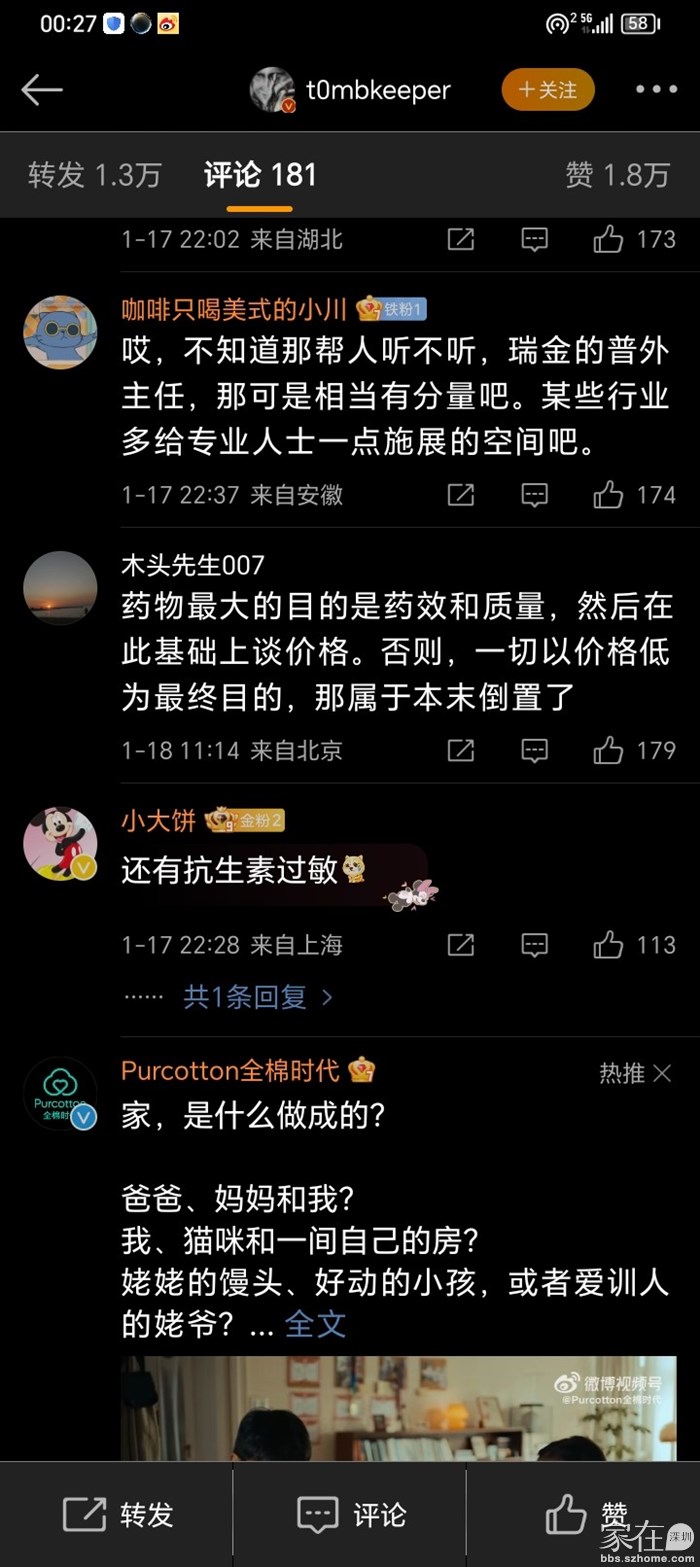Write a comment via bottom 评论 button
The height and width of the screenshot is (1567, 700).
pos(351,1514)
